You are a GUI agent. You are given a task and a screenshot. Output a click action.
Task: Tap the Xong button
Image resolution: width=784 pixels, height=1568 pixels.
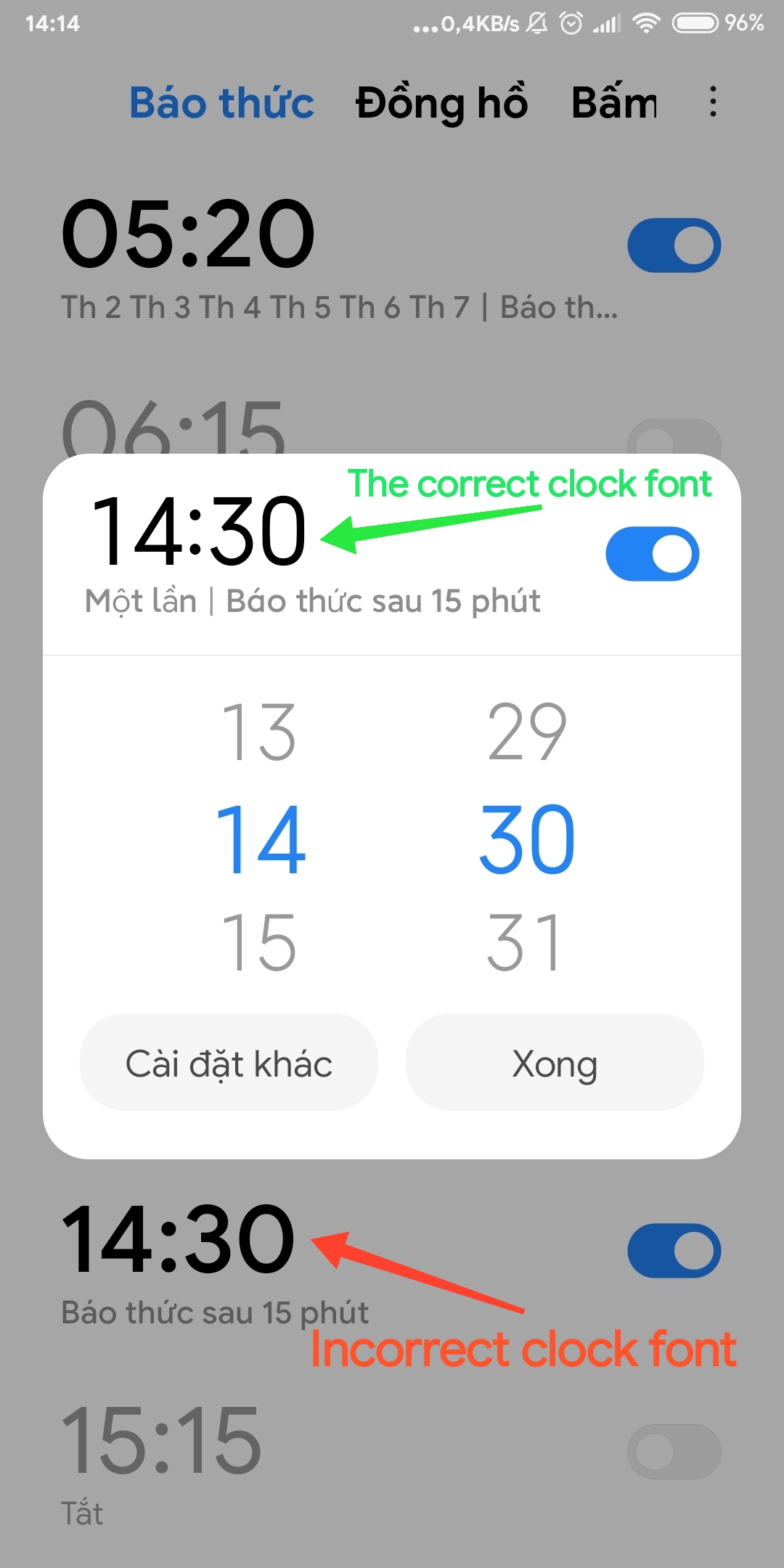(555, 1063)
